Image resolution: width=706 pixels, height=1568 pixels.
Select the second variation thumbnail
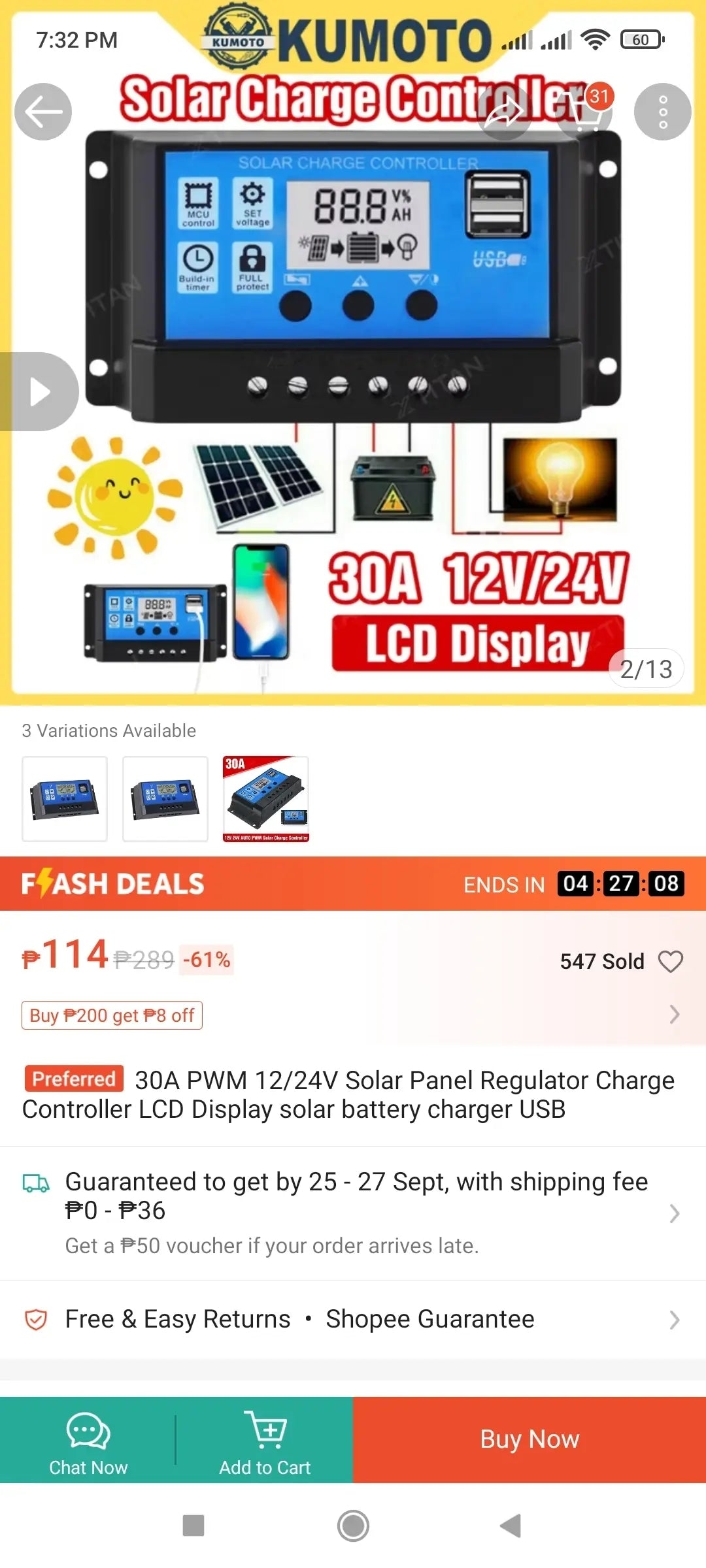click(x=165, y=798)
